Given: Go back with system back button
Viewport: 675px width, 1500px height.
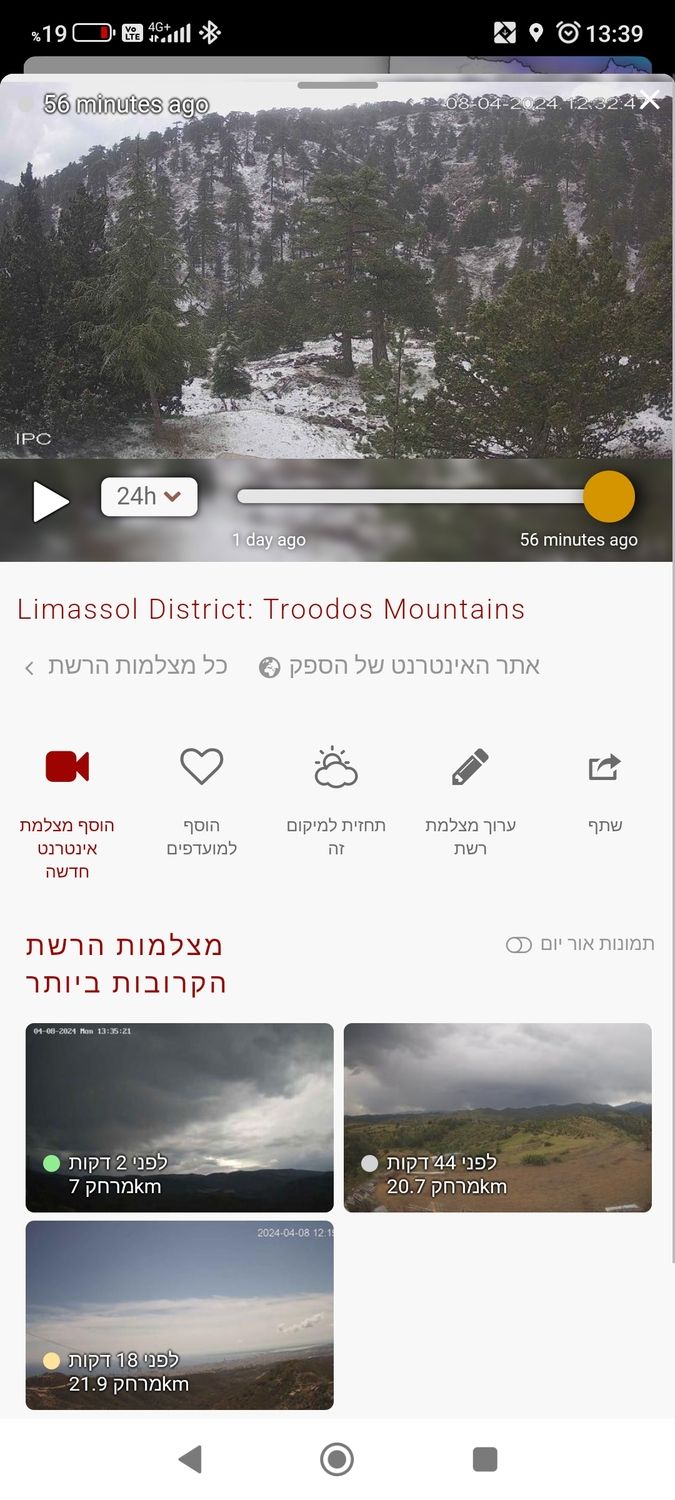Looking at the screenshot, I should pos(190,1459).
